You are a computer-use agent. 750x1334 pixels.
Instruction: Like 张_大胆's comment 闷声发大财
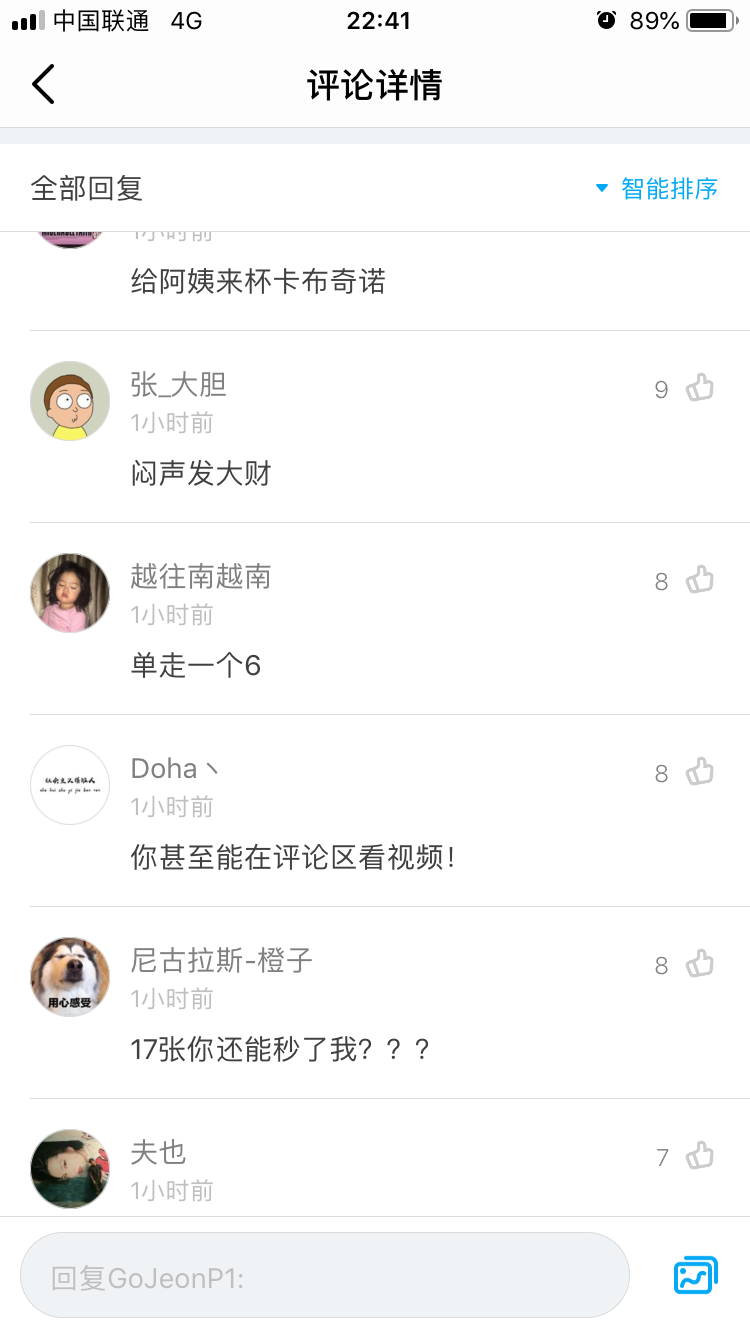point(699,388)
